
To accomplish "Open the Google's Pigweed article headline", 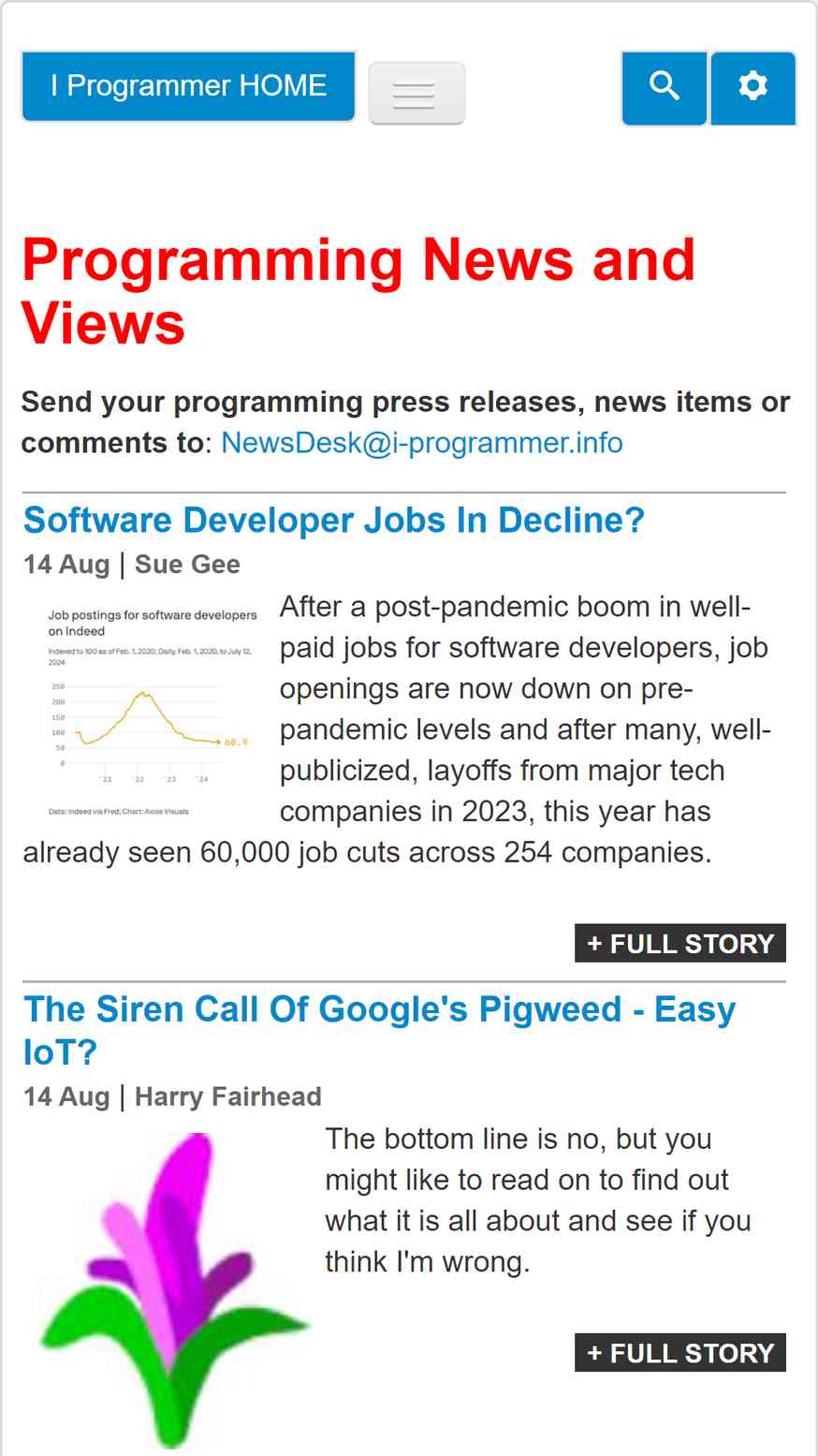I will [x=379, y=1031].
